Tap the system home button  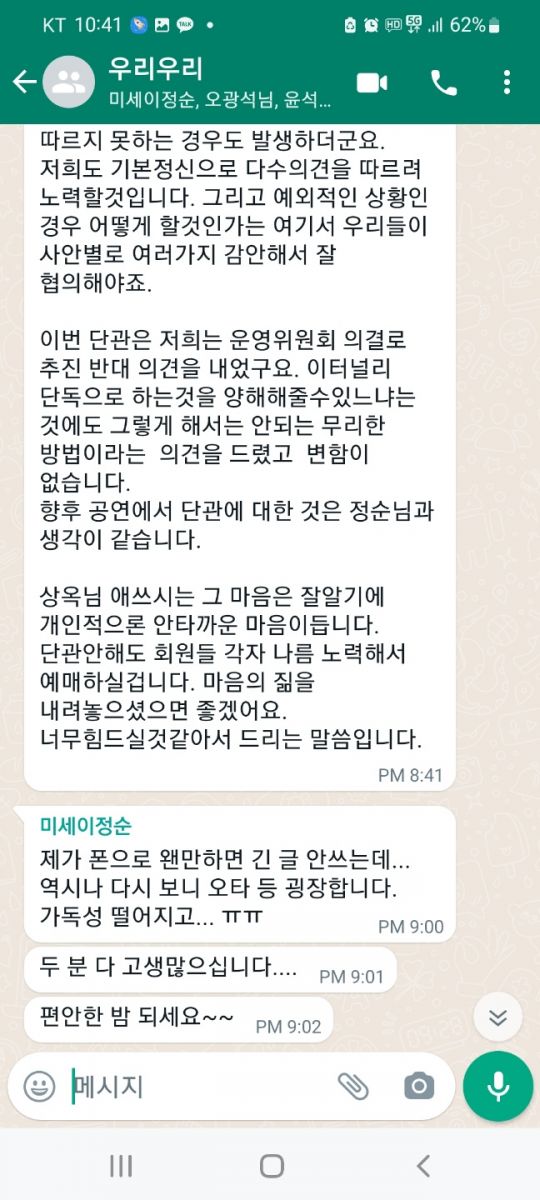pyautogui.click(x=271, y=1165)
